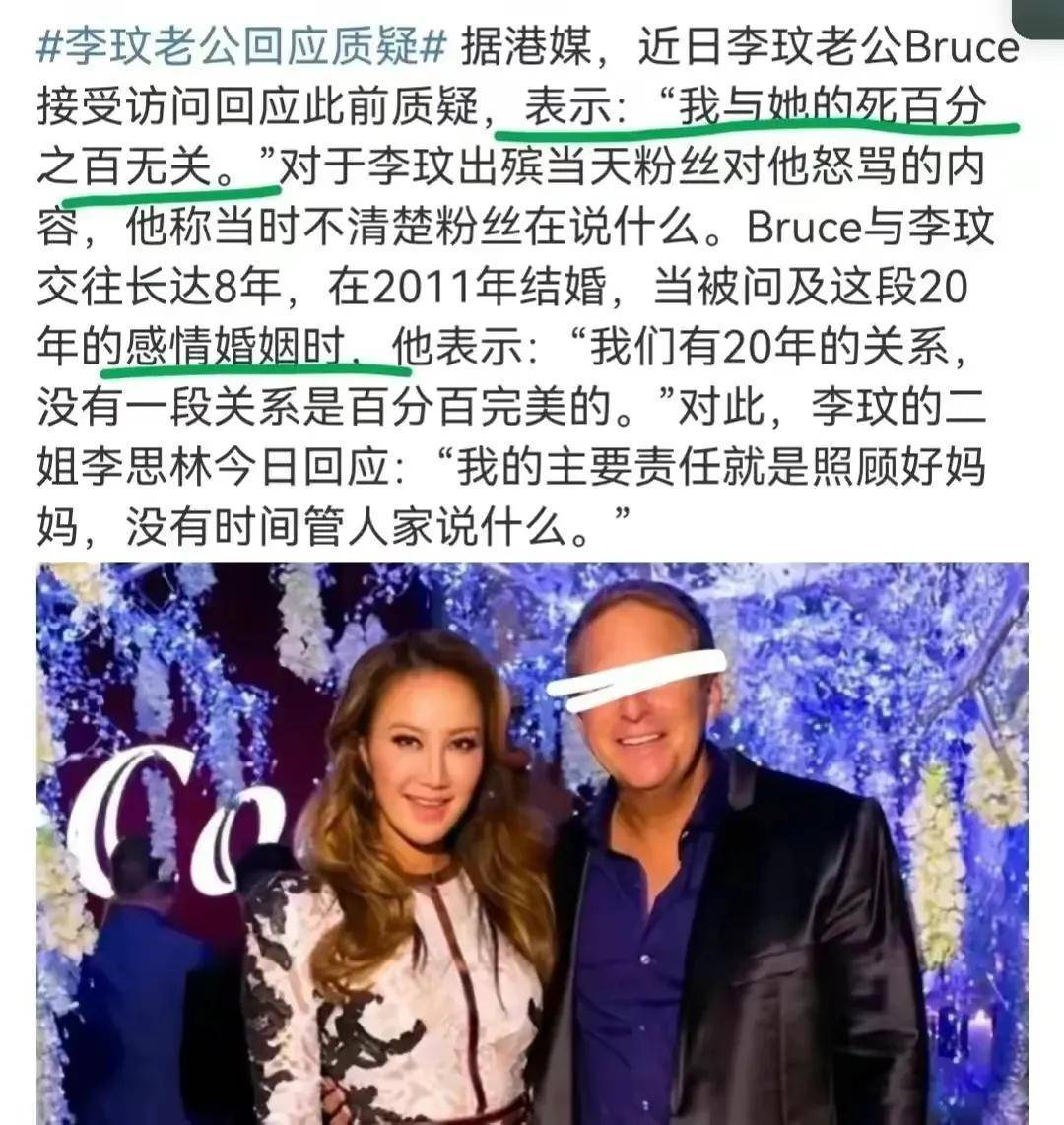Image resolution: width=1064 pixels, height=1125 pixels.
Task: Open the #李玟老公回应质疑# hashtag topic
Action: [x=242, y=46]
